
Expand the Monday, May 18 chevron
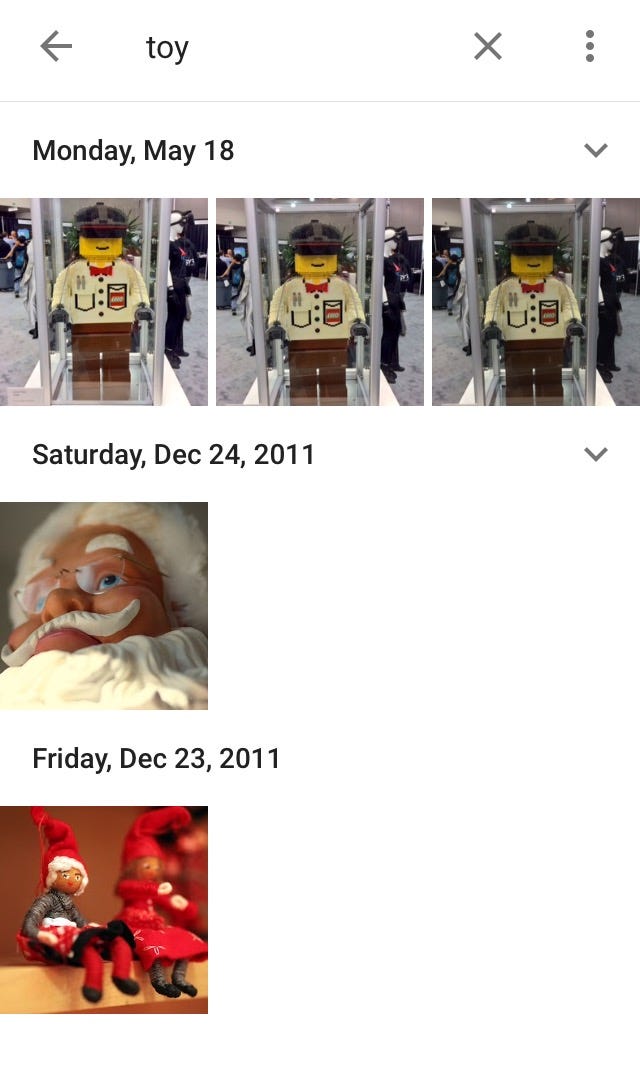(596, 150)
